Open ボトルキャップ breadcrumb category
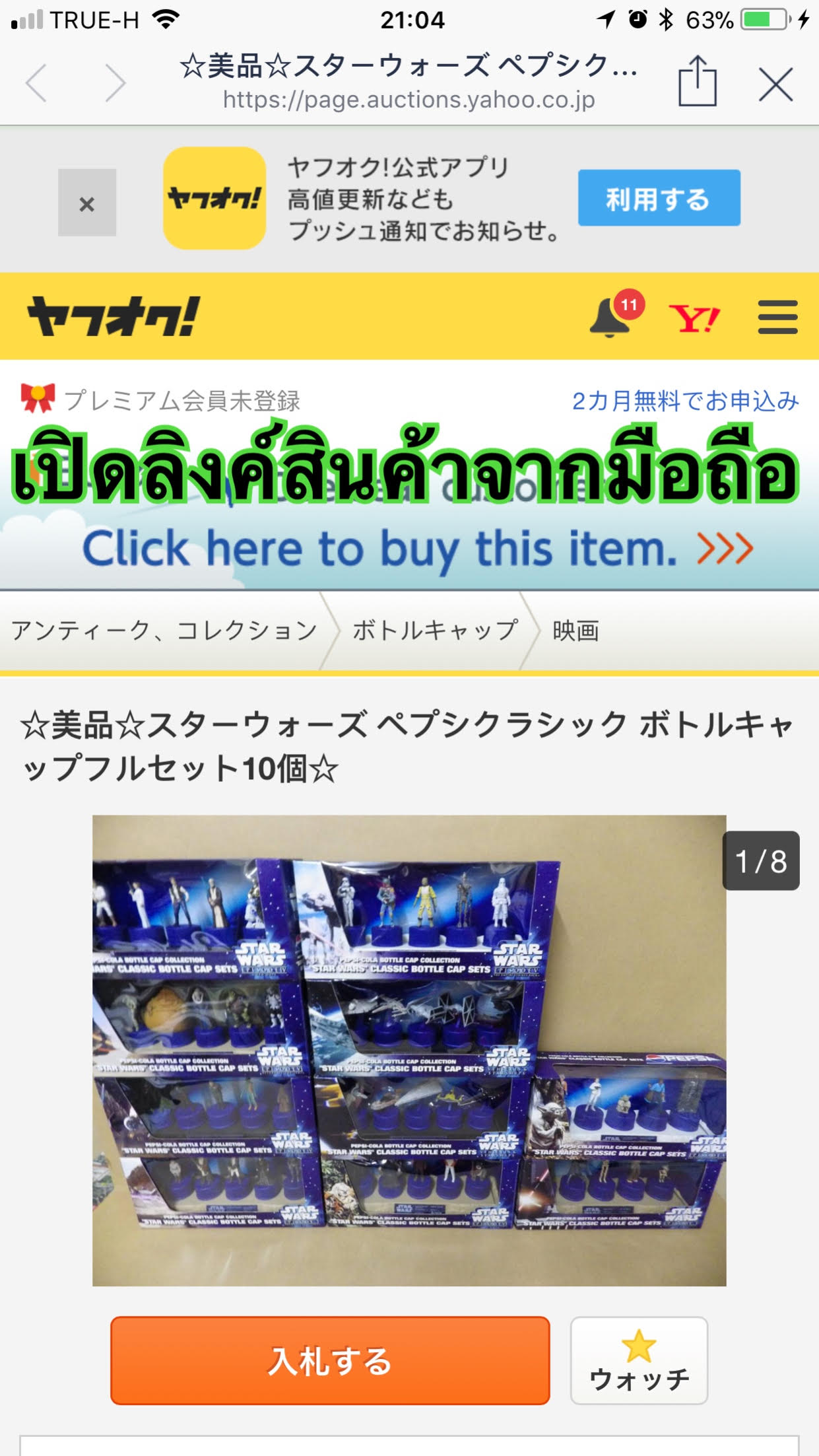 (435, 631)
